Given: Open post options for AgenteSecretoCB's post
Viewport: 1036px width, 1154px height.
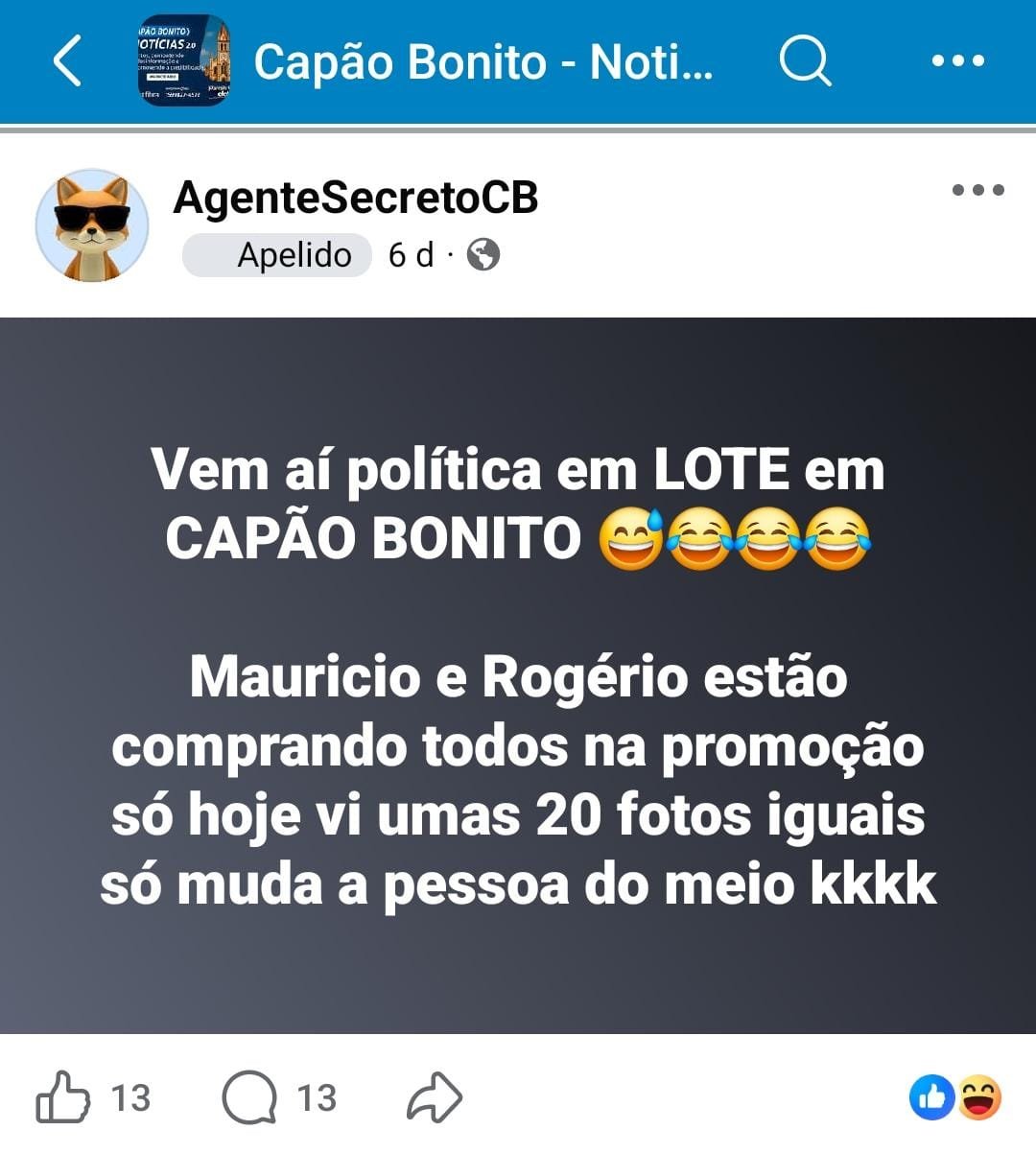Looking at the screenshot, I should tap(977, 190).
